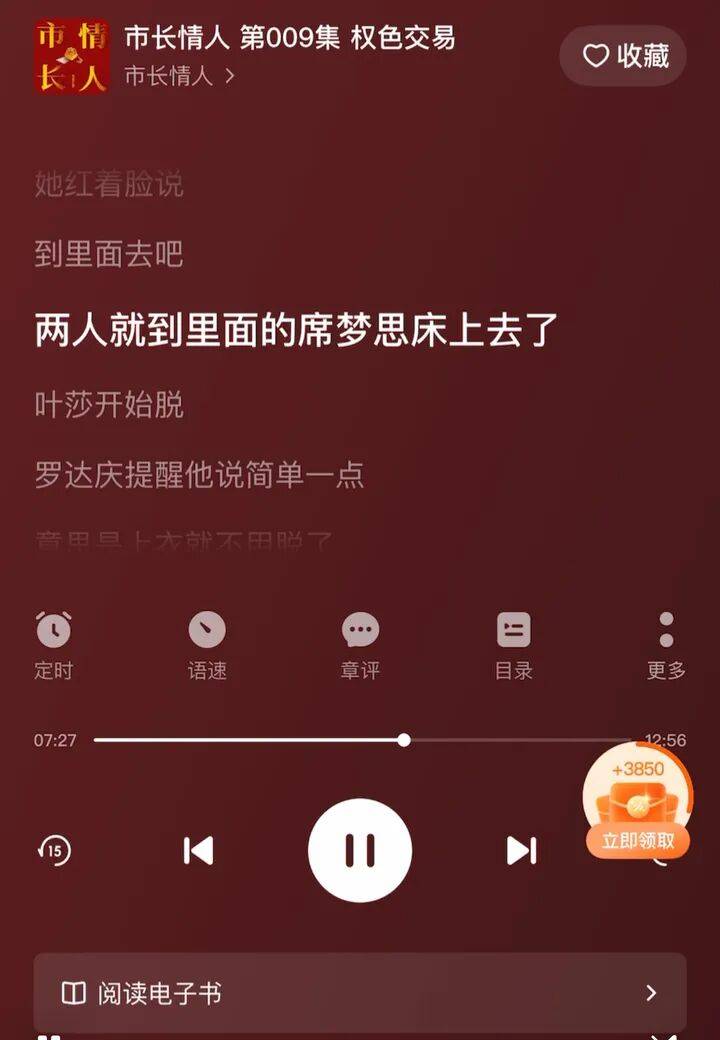Open 章评 chapter comments
Screen dimensions: 720x1040
360,645
